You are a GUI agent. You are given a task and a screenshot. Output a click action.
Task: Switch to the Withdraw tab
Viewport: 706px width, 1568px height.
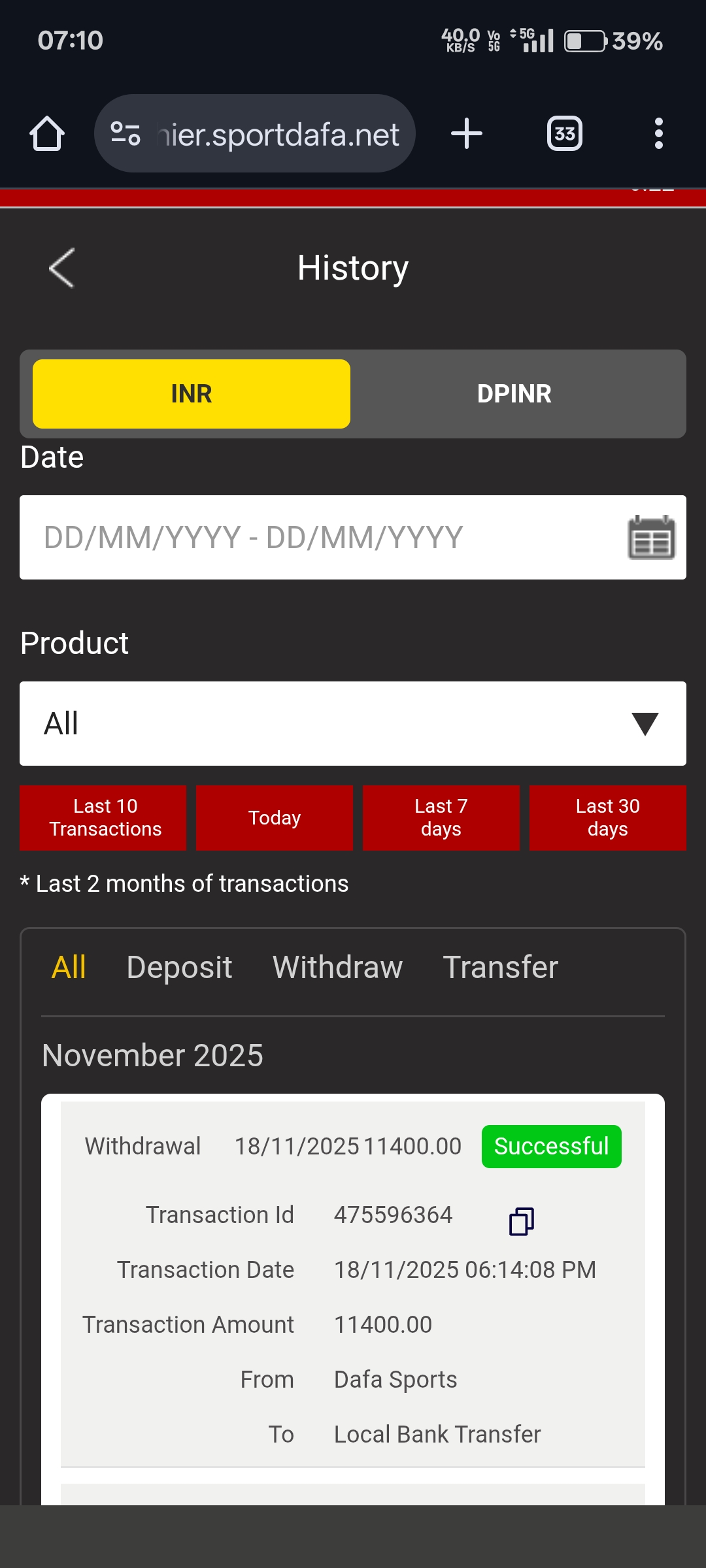pyautogui.click(x=337, y=968)
